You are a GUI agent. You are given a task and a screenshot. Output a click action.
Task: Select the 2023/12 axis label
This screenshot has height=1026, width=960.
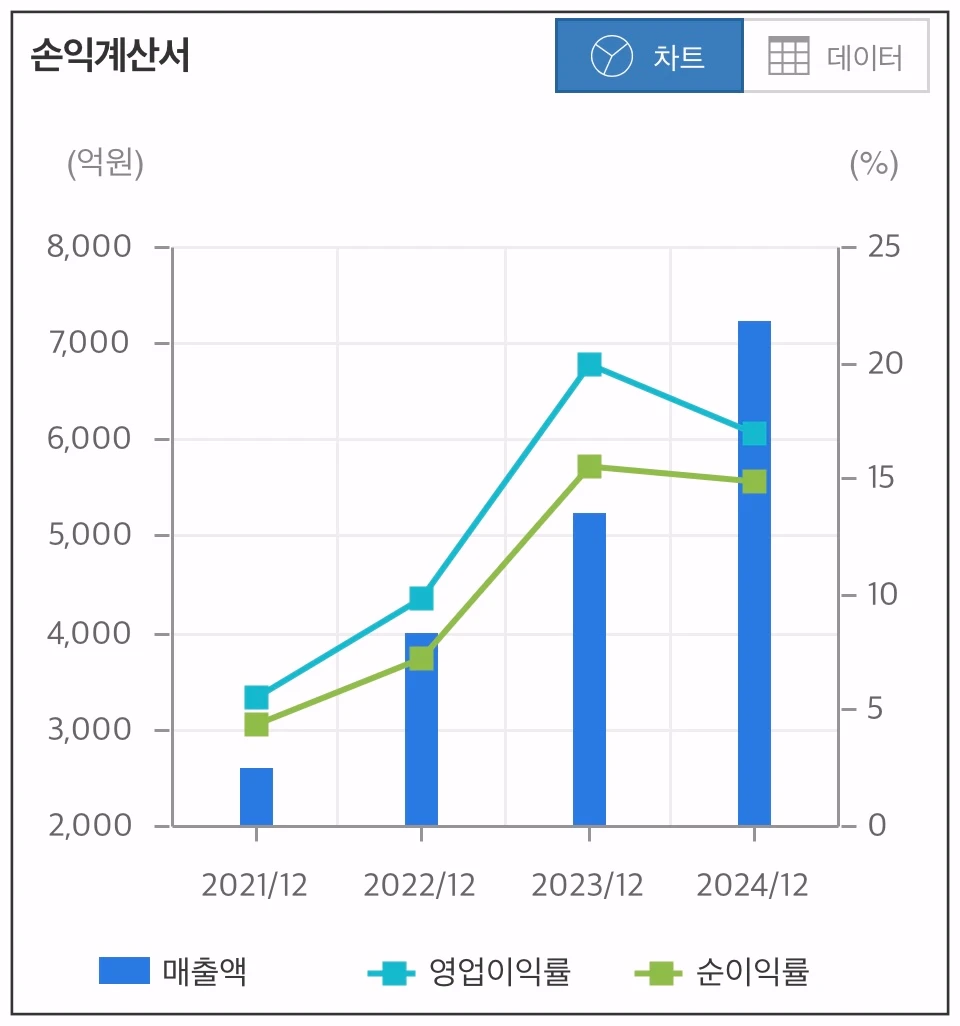tap(588, 885)
